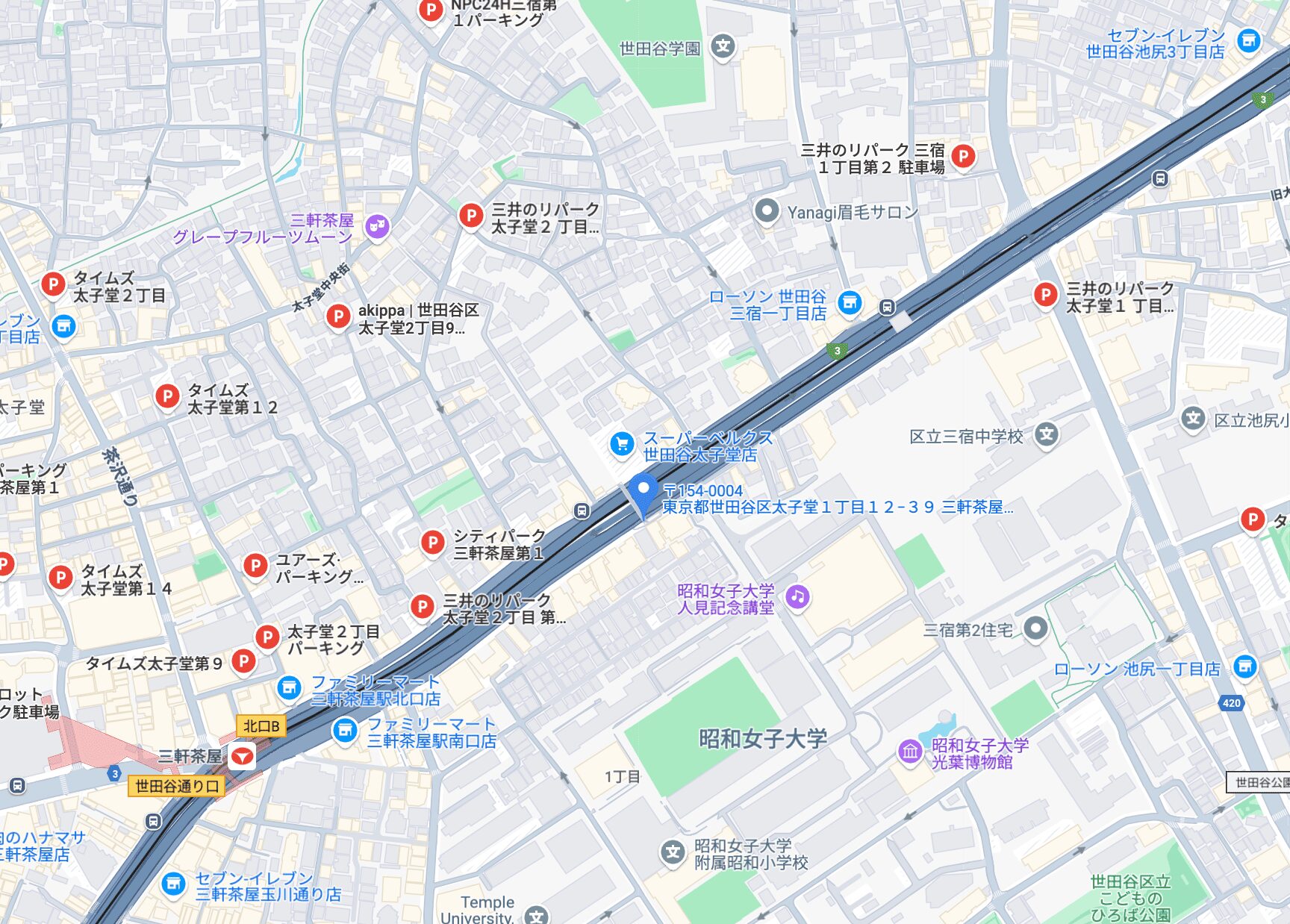
Task: Open 昭和女子大学 光葉博物館 museum marker
Action: tap(909, 752)
